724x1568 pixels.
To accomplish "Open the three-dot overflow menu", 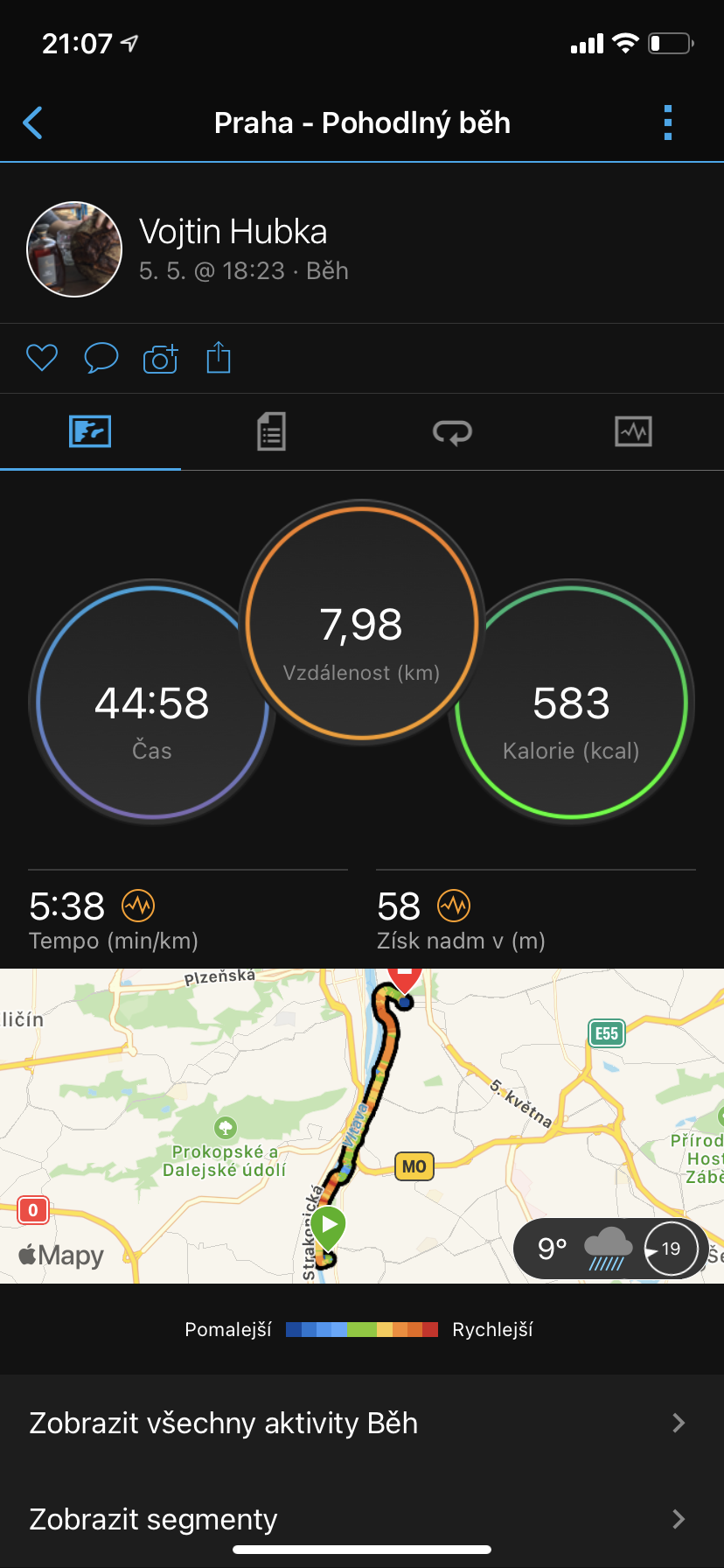I will click(668, 123).
